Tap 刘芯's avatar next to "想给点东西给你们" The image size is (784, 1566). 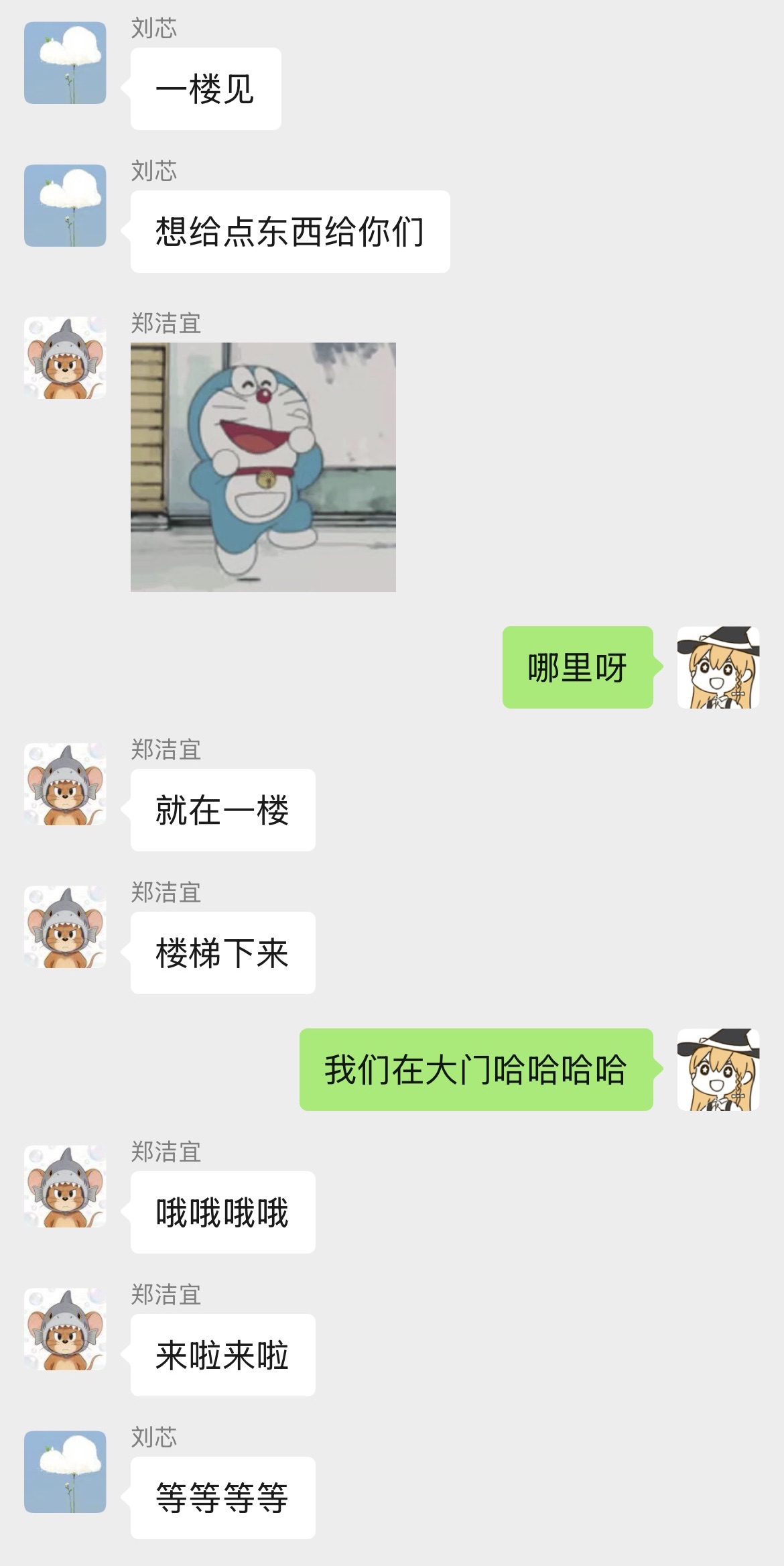click(65, 206)
